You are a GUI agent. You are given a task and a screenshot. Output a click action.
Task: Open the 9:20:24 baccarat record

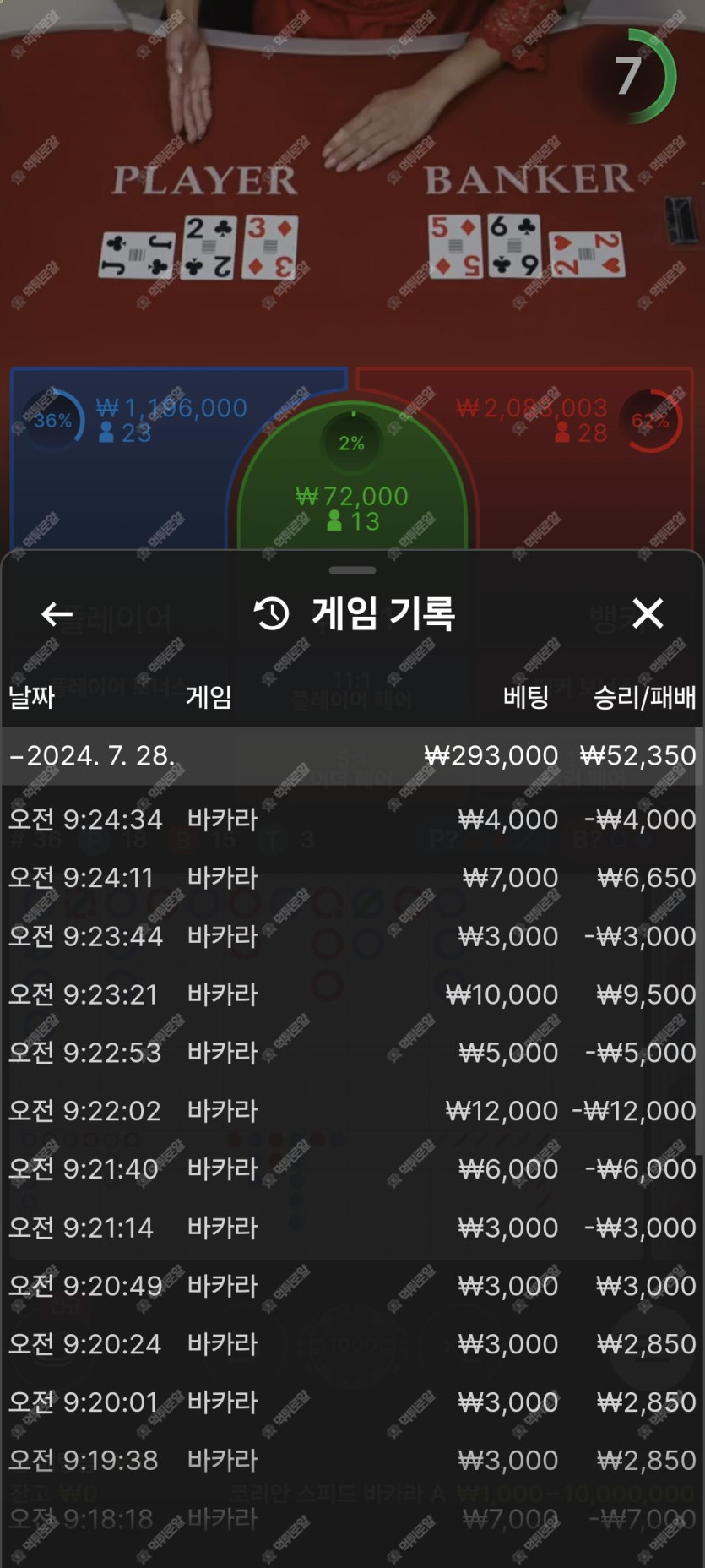[352, 1344]
